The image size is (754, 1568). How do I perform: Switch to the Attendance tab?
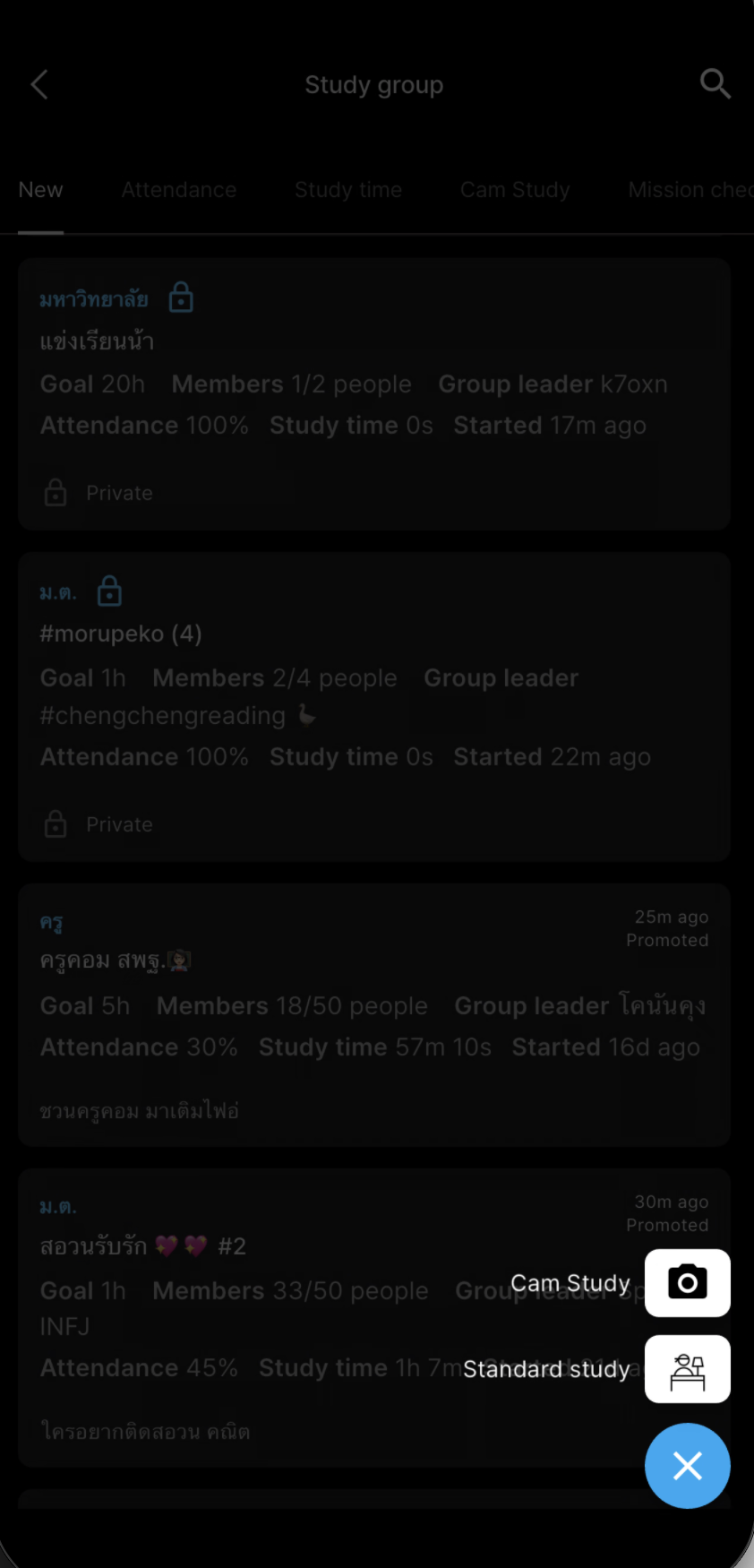click(x=179, y=190)
